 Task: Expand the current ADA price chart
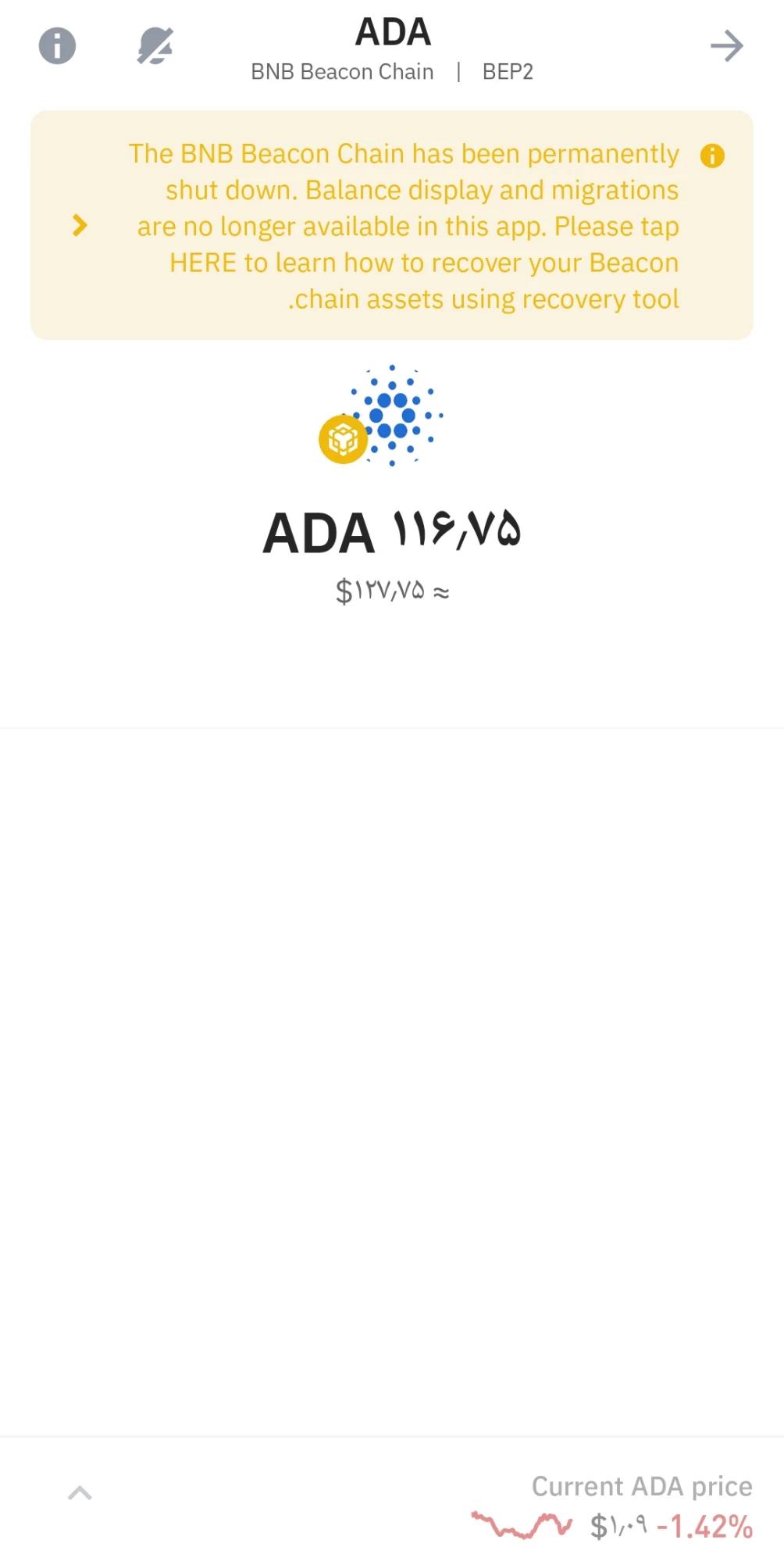[80, 1493]
